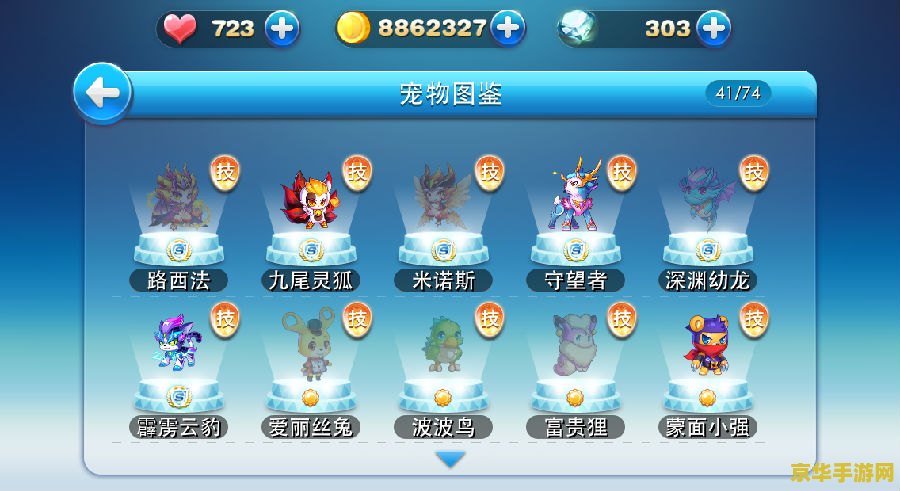View skill of 路西法

click(226, 172)
